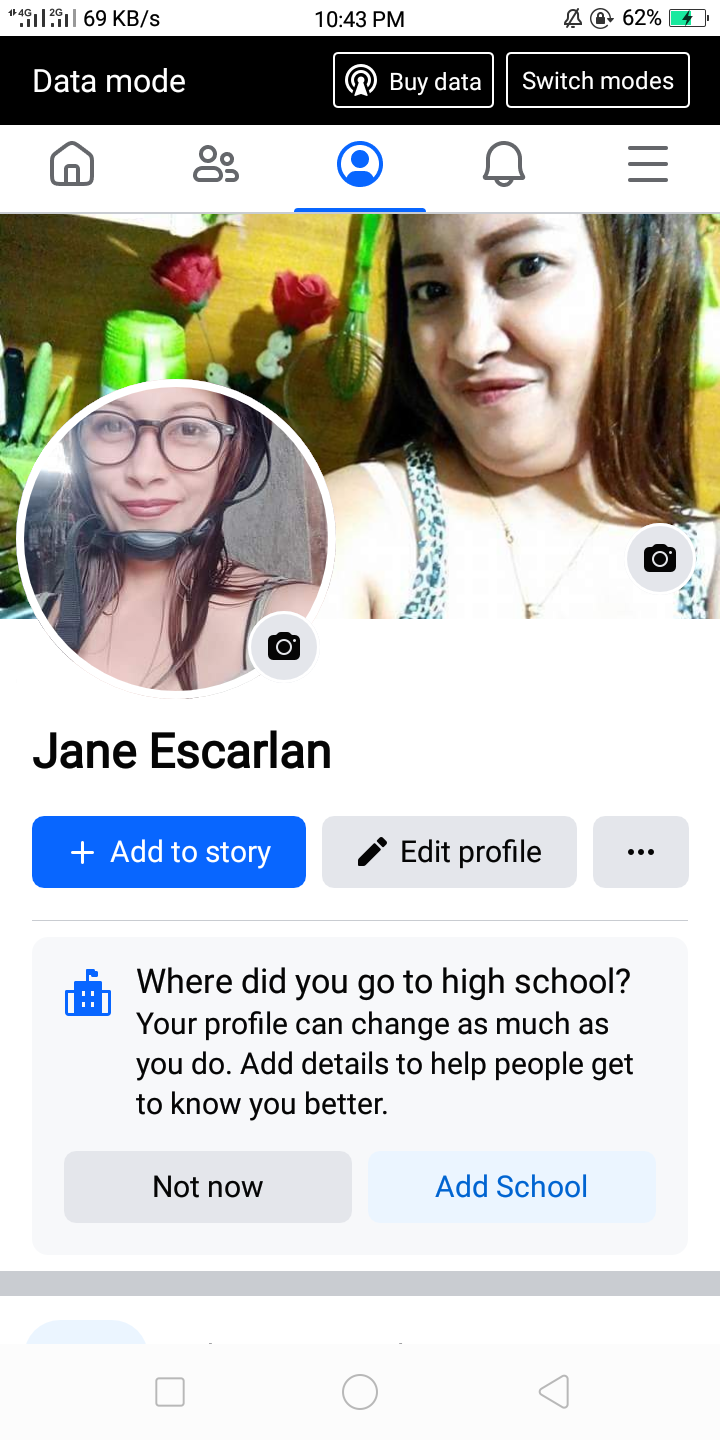The height and width of the screenshot is (1440, 720).
Task: Change the profile picture via camera icon
Action: (284, 646)
